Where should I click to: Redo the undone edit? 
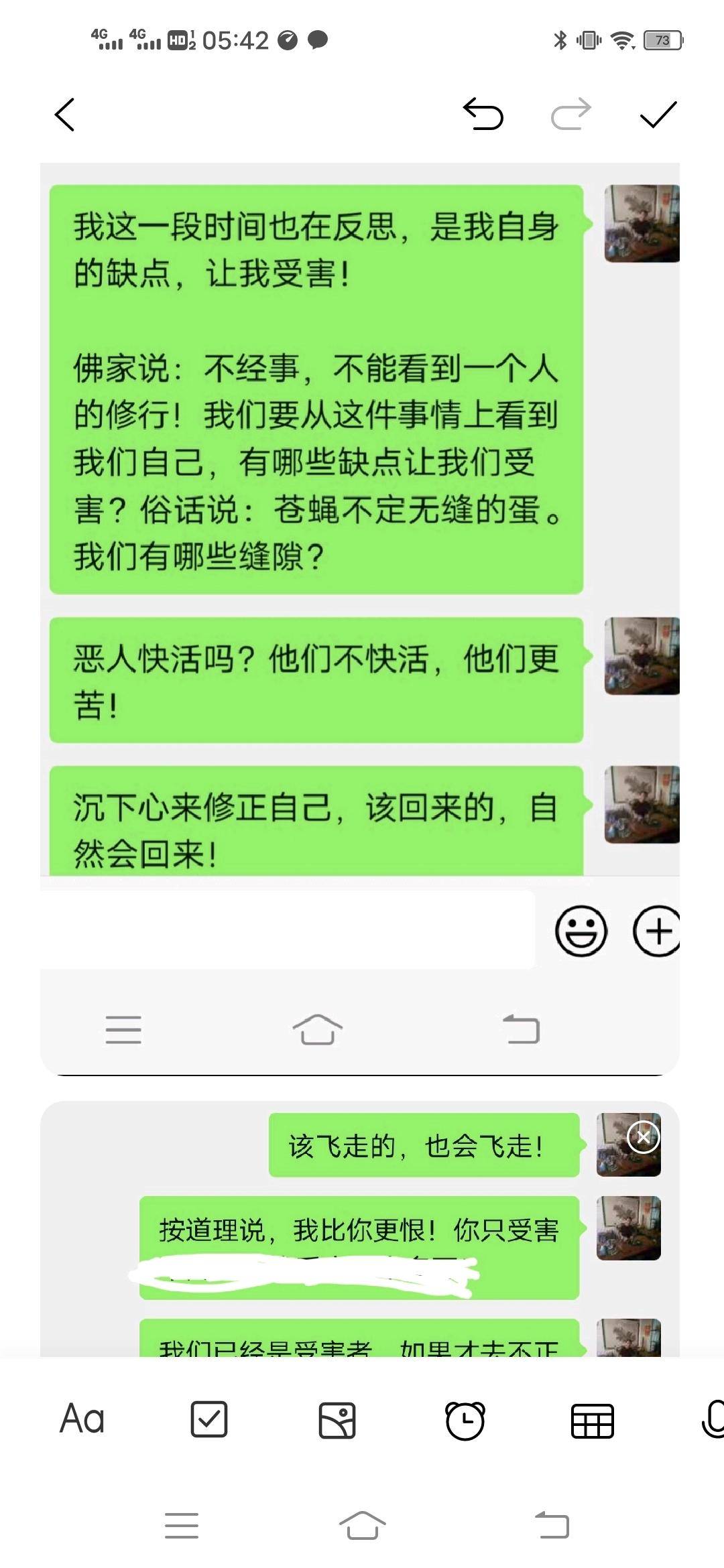pyautogui.click(x=570, y=114)
